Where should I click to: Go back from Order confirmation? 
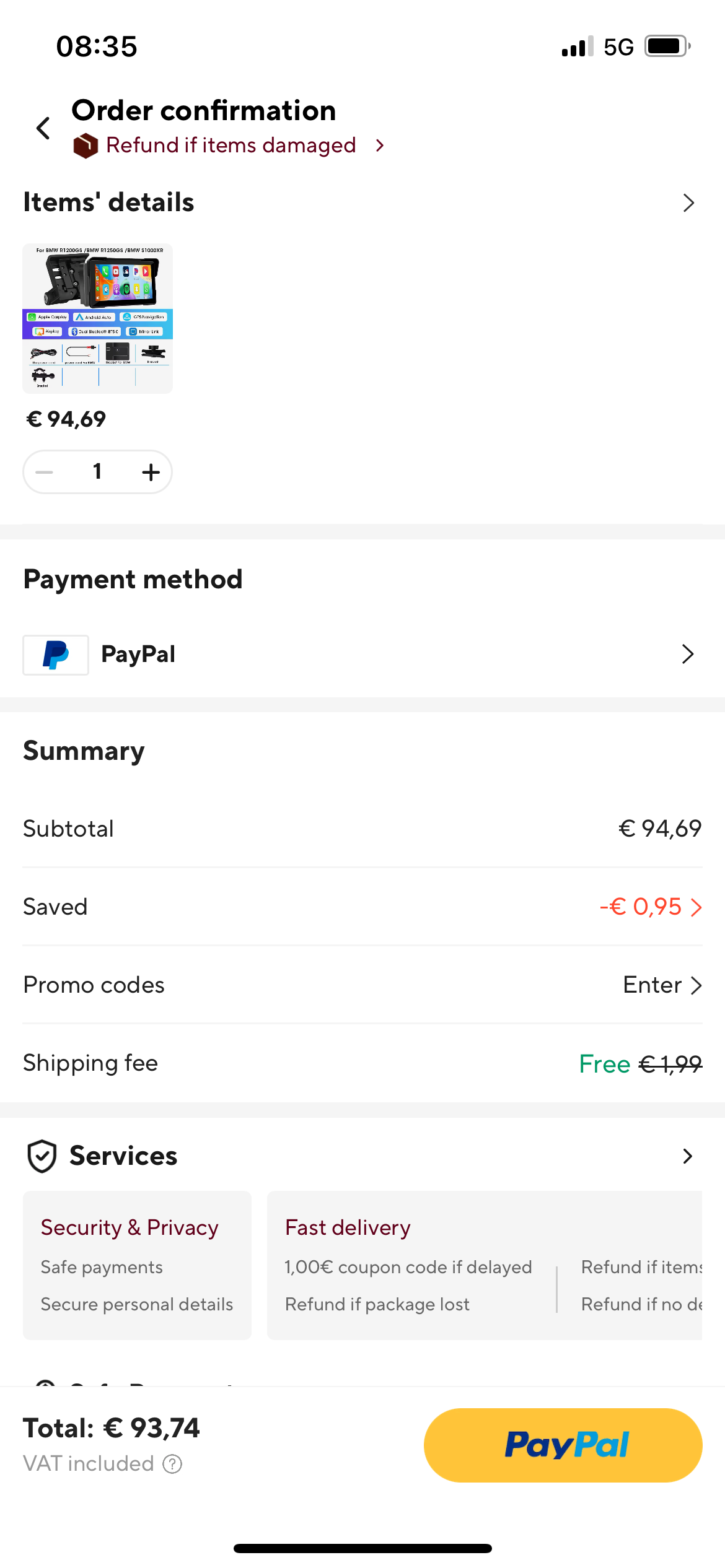(x=43, y=128)
